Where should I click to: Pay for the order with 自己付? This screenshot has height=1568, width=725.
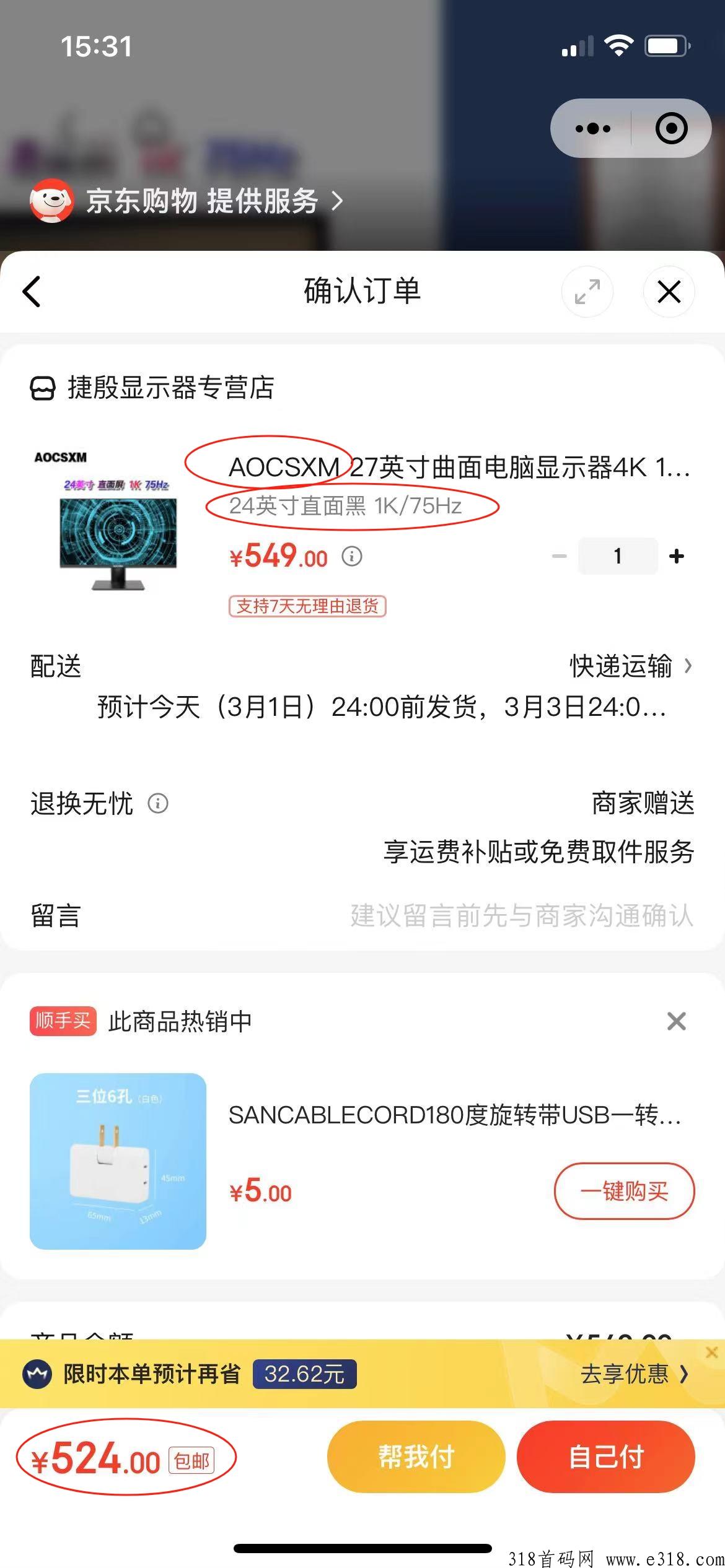tap(605, 1457)
